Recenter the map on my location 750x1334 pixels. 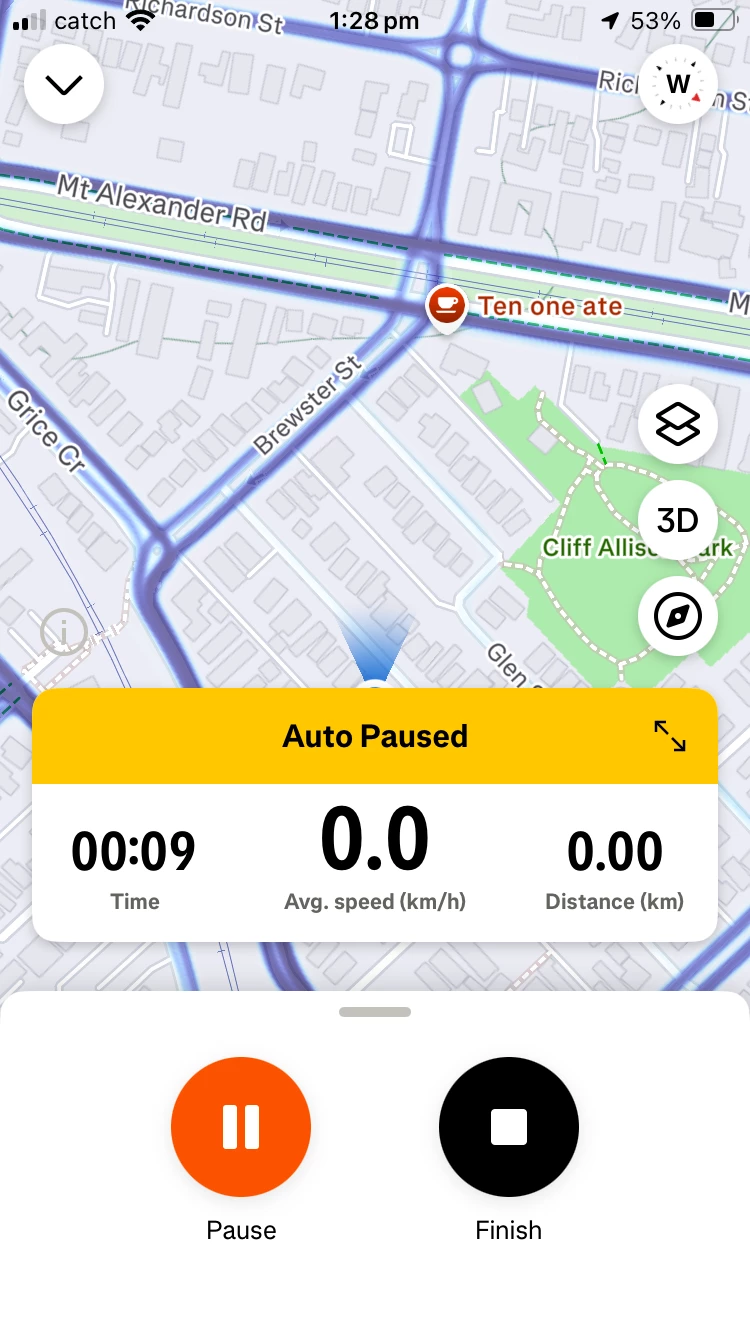pyautogui.click(x=678, y=617)
